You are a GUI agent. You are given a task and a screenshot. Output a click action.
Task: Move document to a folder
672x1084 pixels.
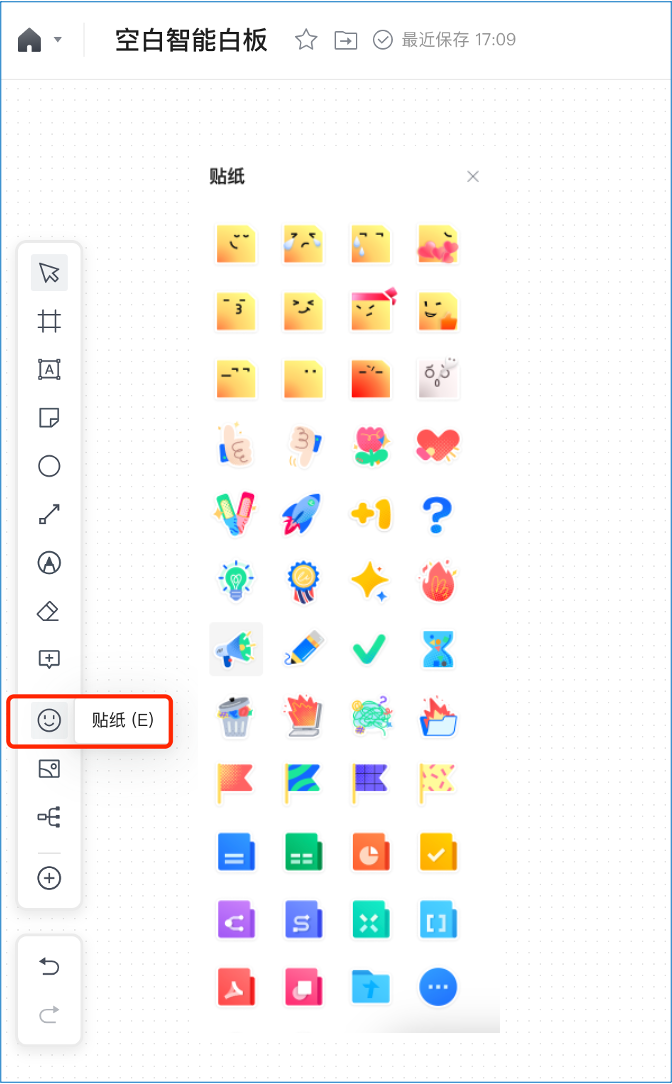point(346,40)
